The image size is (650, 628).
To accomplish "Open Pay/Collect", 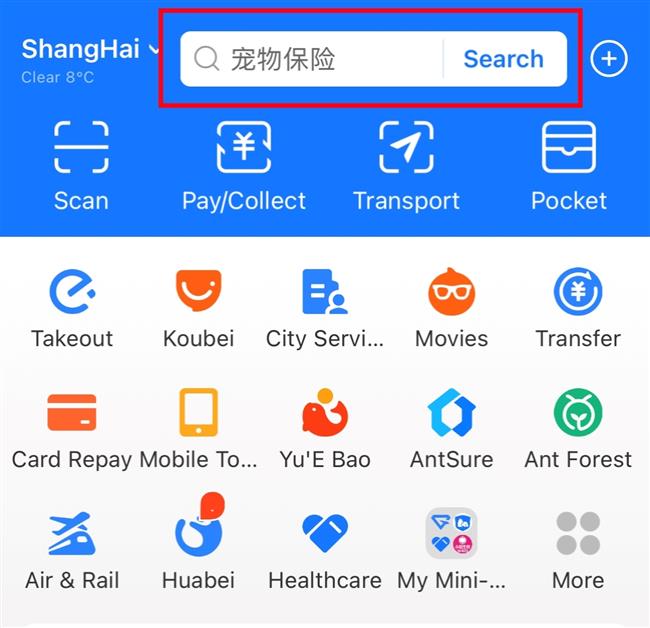I will point(244,167).
